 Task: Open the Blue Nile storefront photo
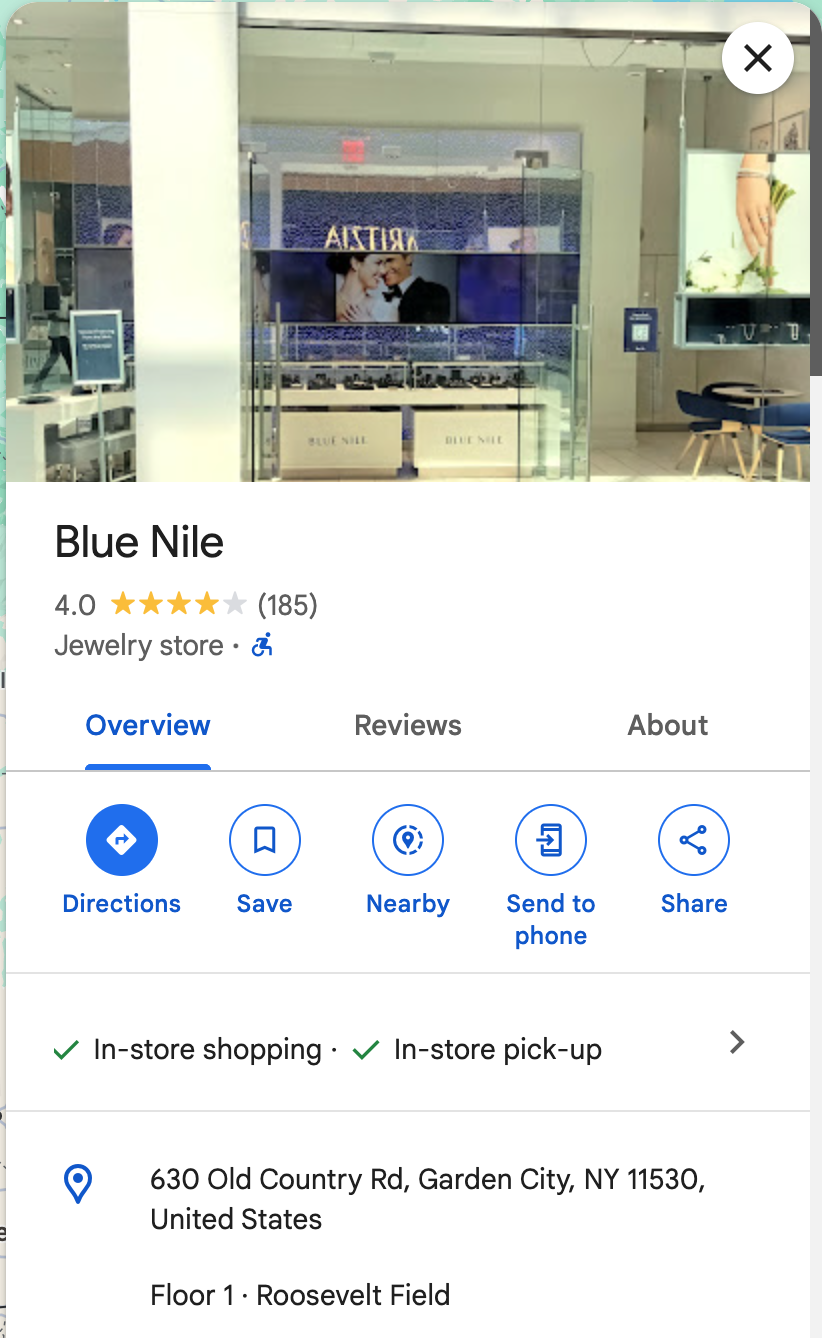click(x=400, y=260)
